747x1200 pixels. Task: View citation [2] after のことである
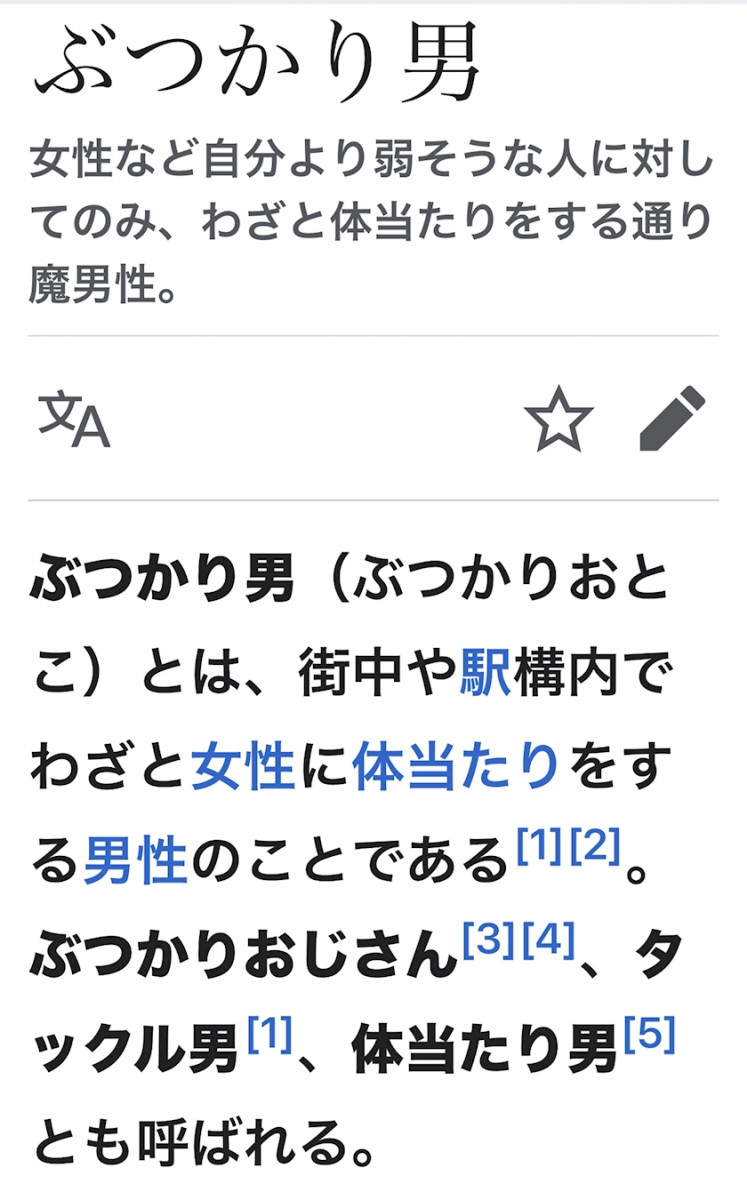click(x=597, y=848)
